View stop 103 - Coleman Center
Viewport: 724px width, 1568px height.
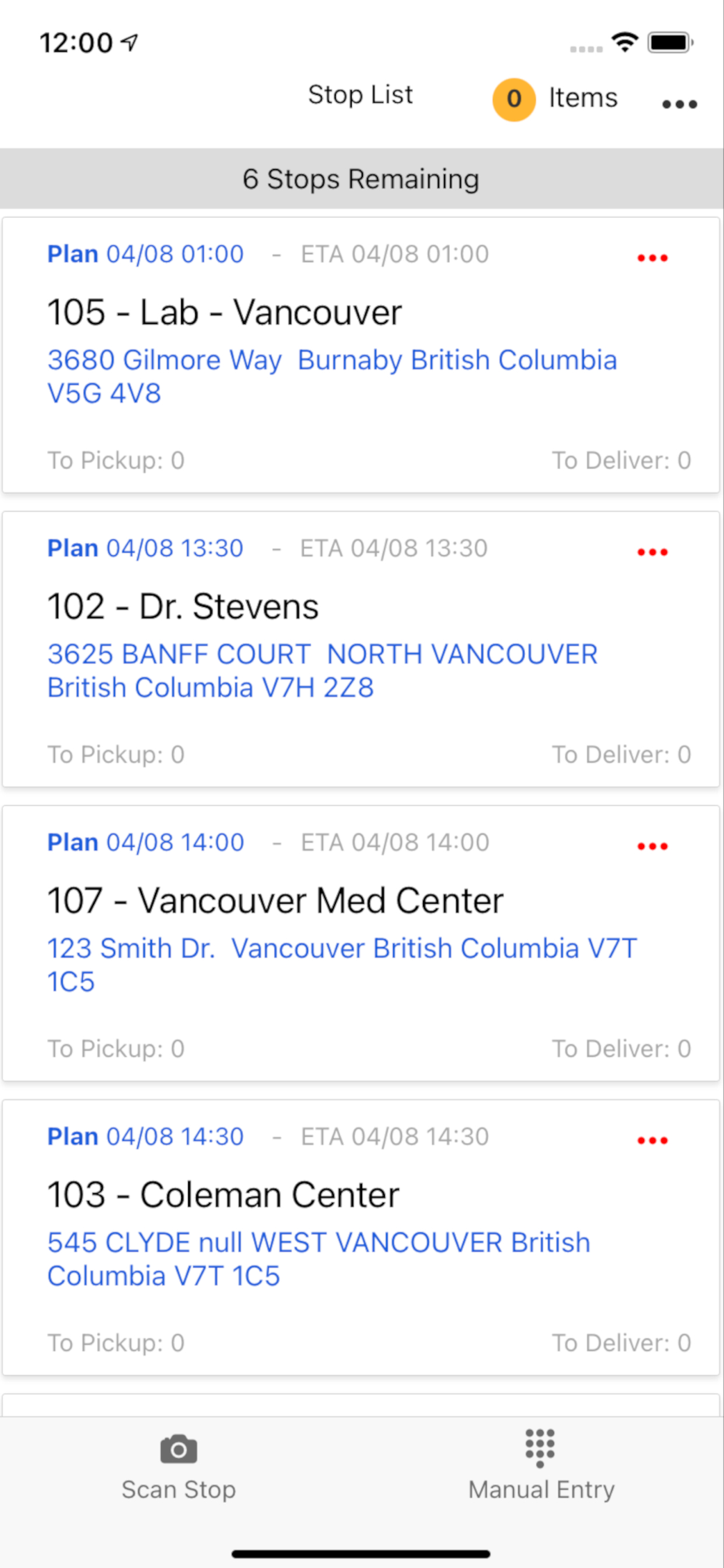tap(223, 1195)
